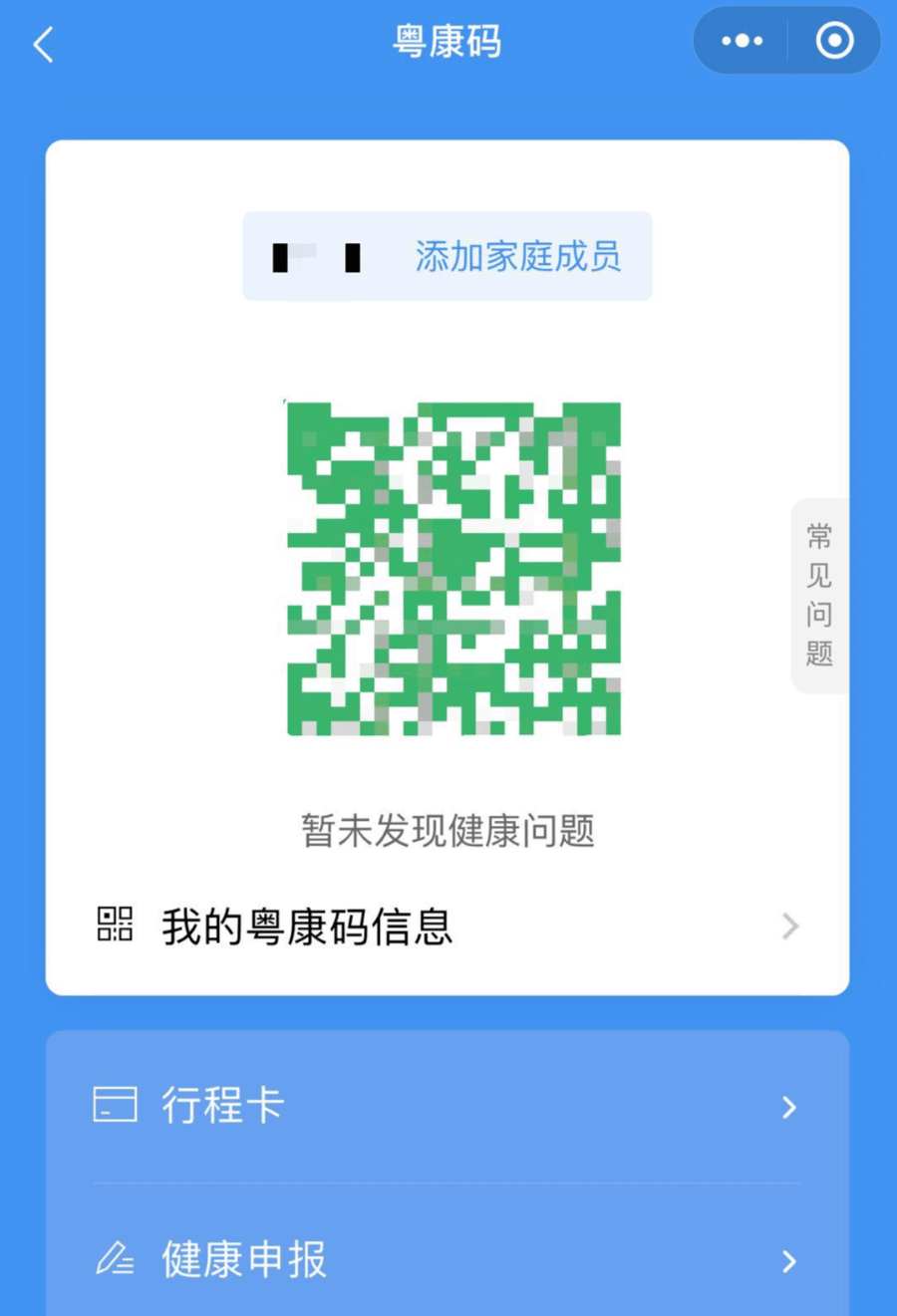Open the 常见问题 side tab
The height and width of the screenshot is (1316, 897).
click(817, 597)
